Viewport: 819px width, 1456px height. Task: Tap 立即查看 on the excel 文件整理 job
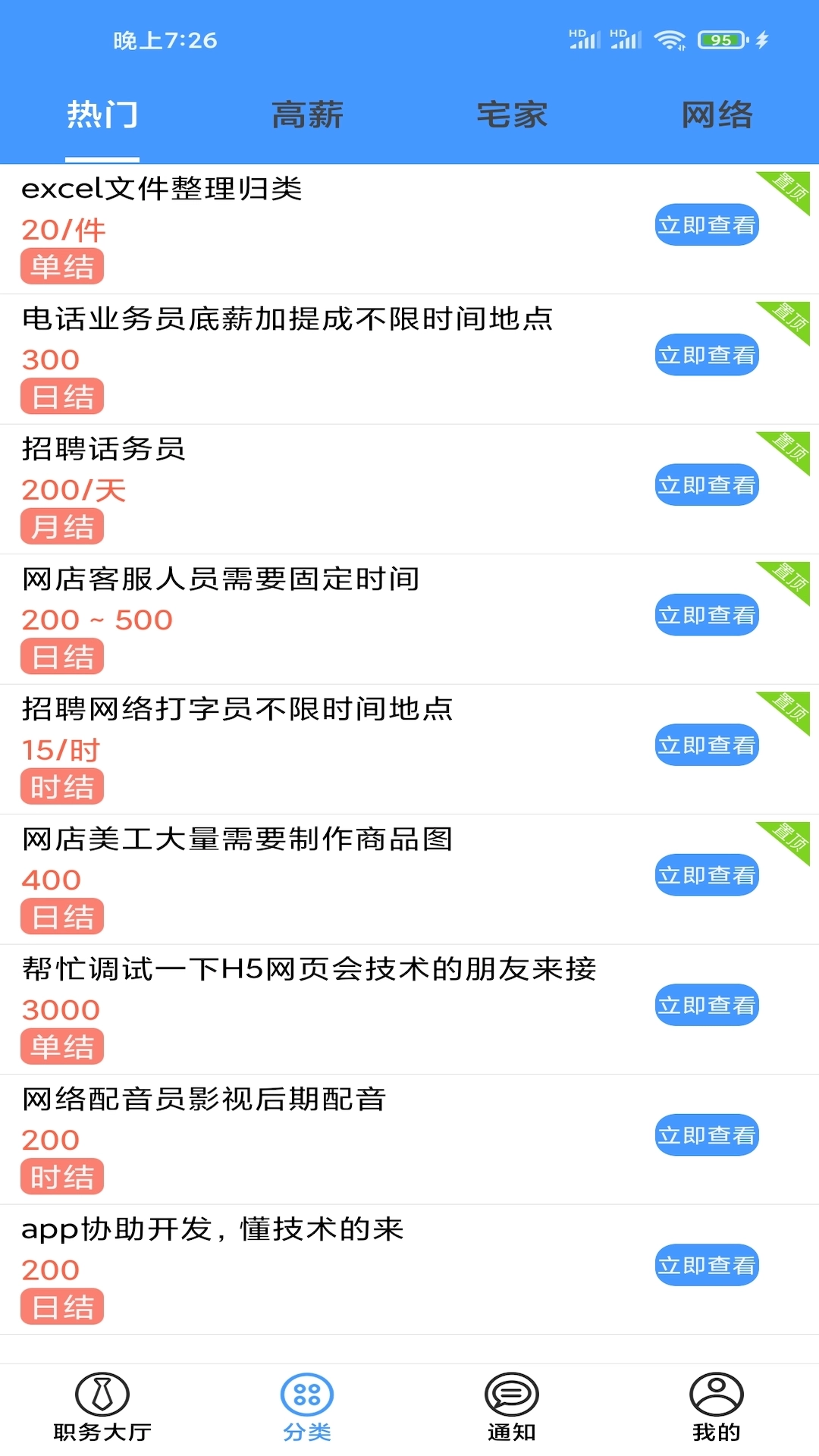coord(706,224)
